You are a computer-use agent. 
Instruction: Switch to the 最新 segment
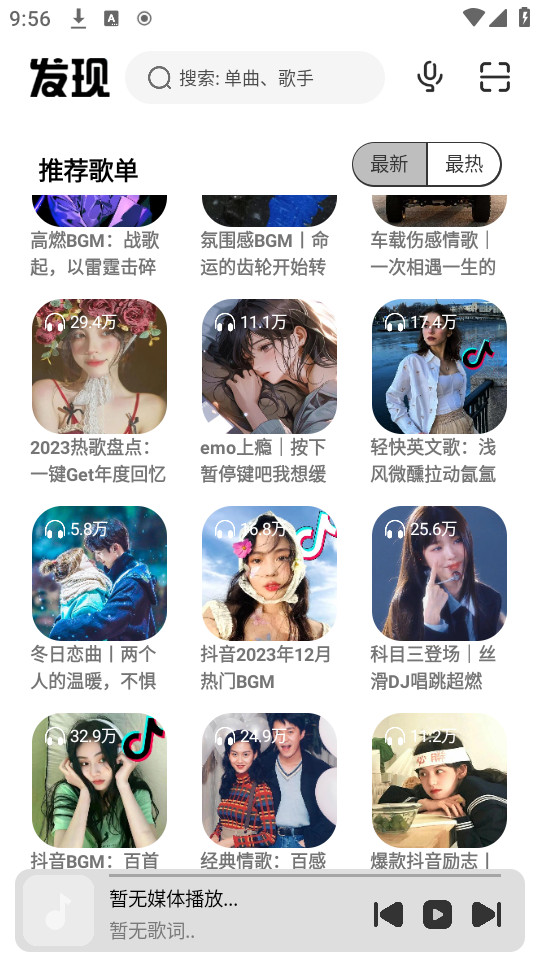coord(389,164)
